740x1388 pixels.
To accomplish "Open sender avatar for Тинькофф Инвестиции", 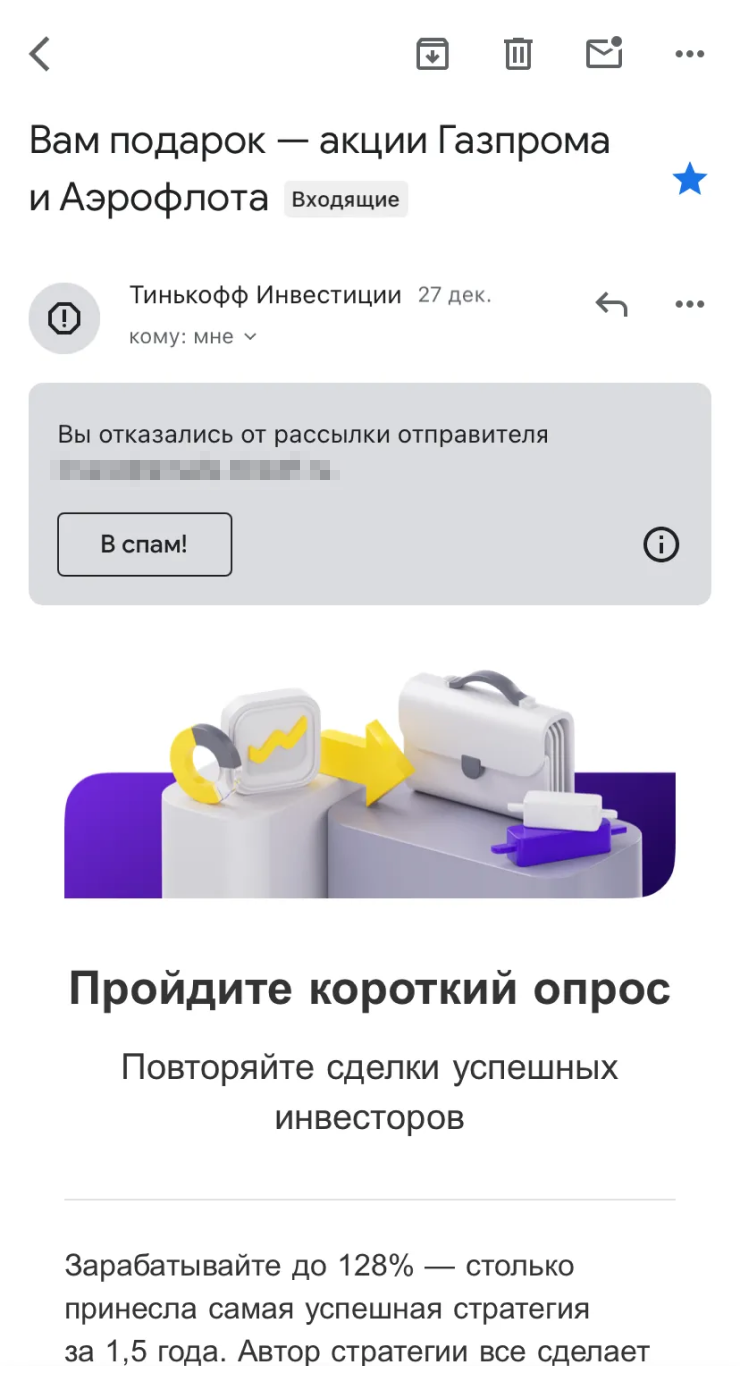I will click(64, 318).
